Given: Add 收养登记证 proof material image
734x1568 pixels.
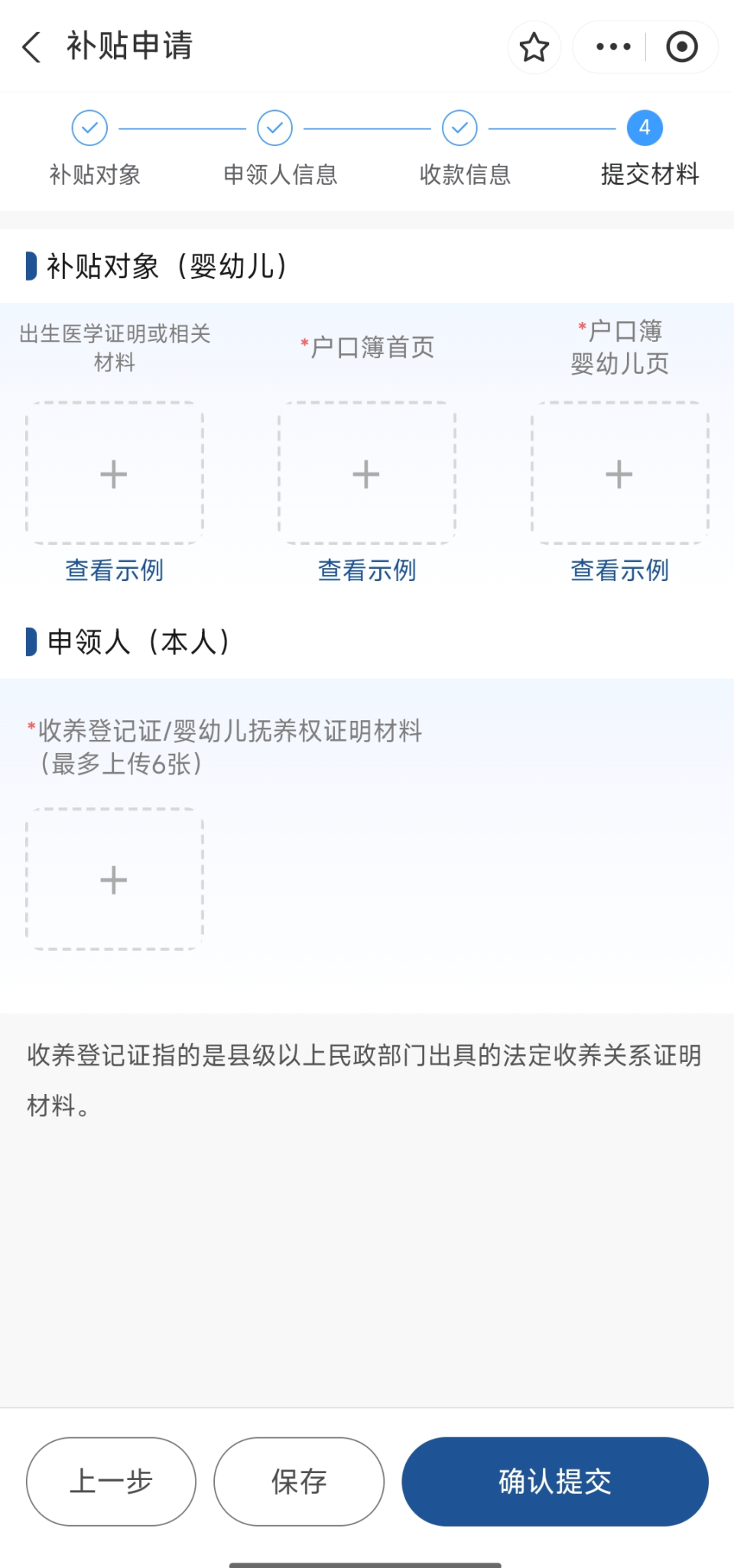Looking at the screenshot, I should [115, 879].
